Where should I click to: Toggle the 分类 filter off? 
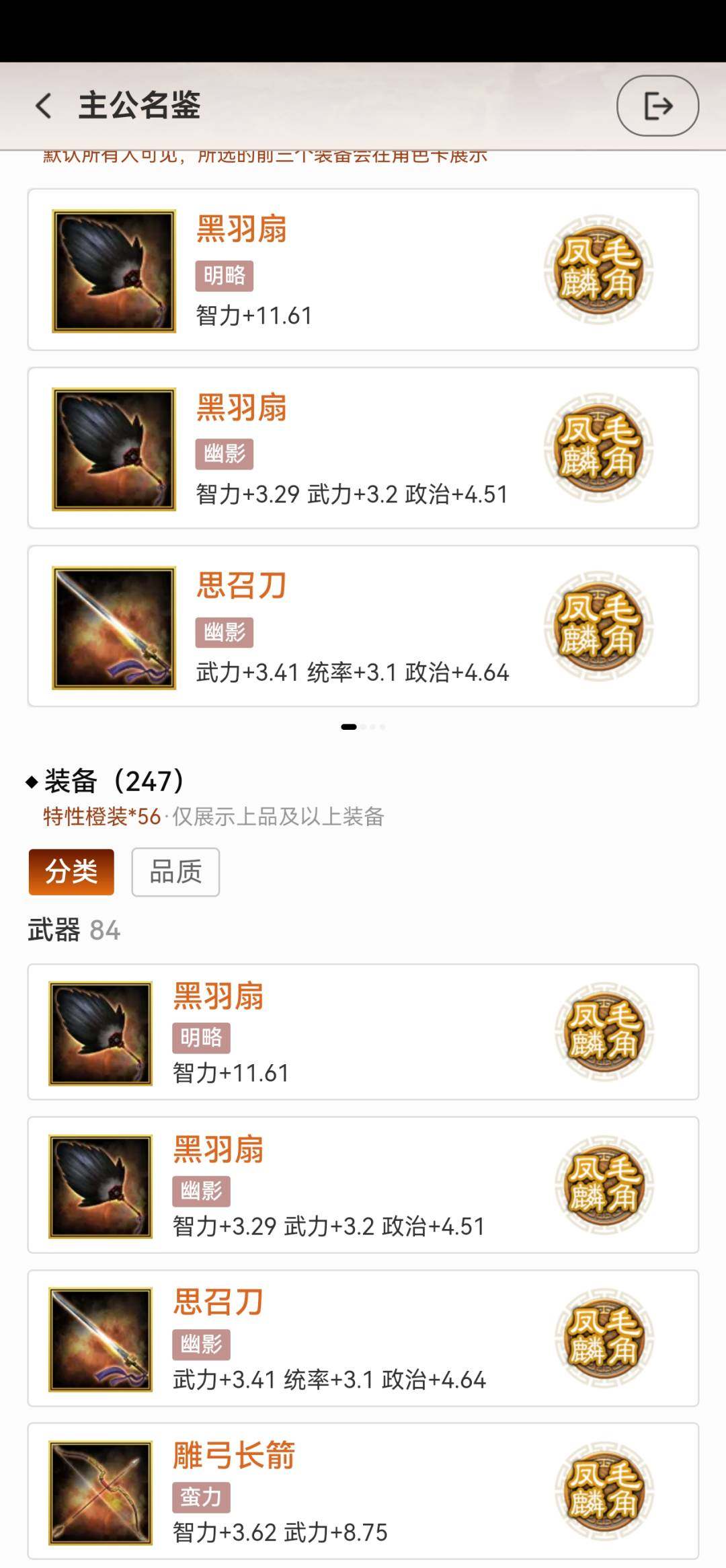click(x=72, y=871)
